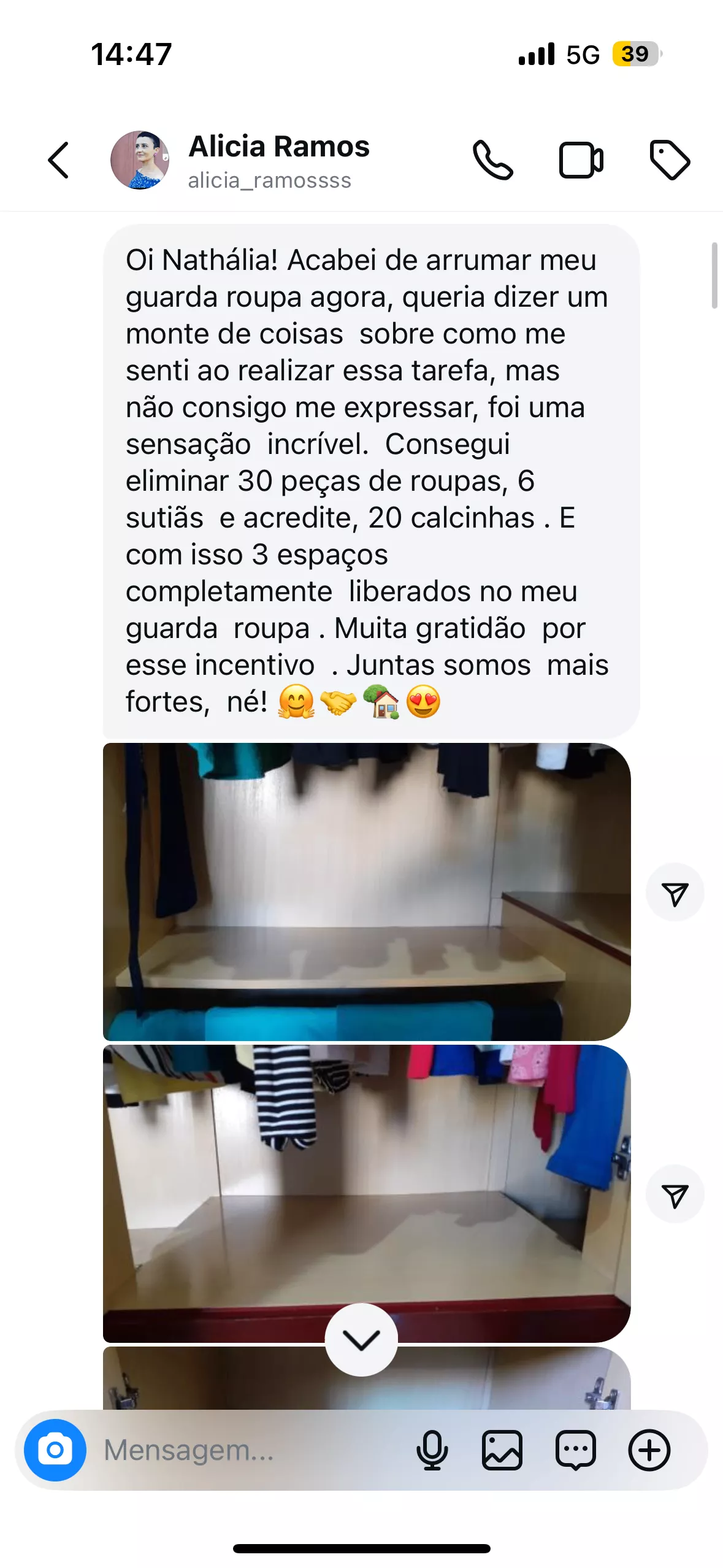Jump to the latest messages
The width and height of the screenshot is (723, 1568).
361,1339
